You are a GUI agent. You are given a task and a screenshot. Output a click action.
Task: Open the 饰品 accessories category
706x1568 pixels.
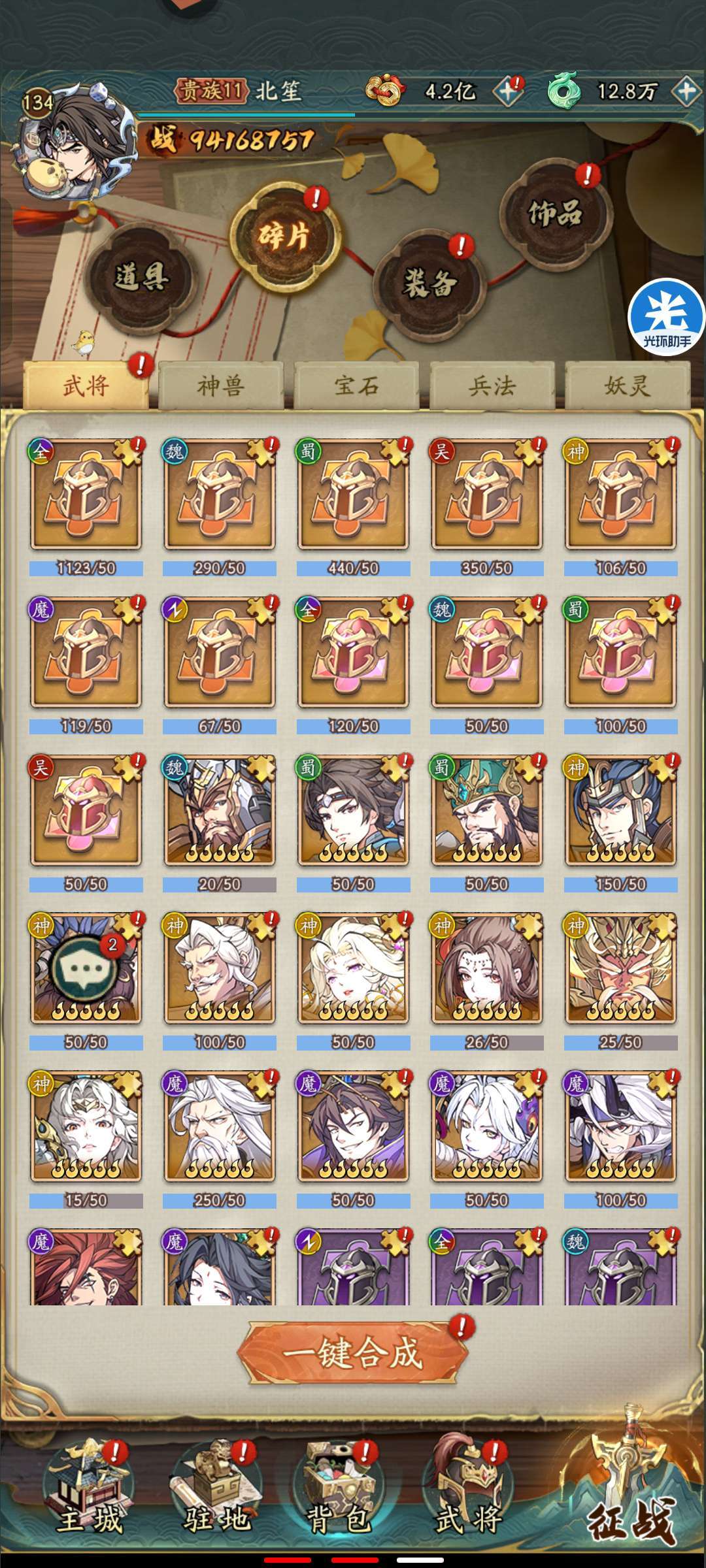tap(554, 213)
